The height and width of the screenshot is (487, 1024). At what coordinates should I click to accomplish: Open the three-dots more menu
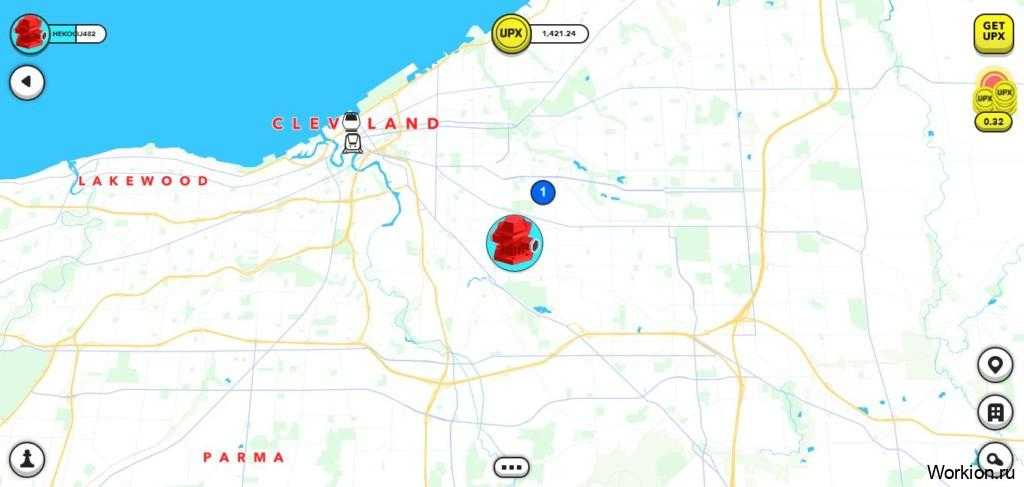[x=511, y=466]
